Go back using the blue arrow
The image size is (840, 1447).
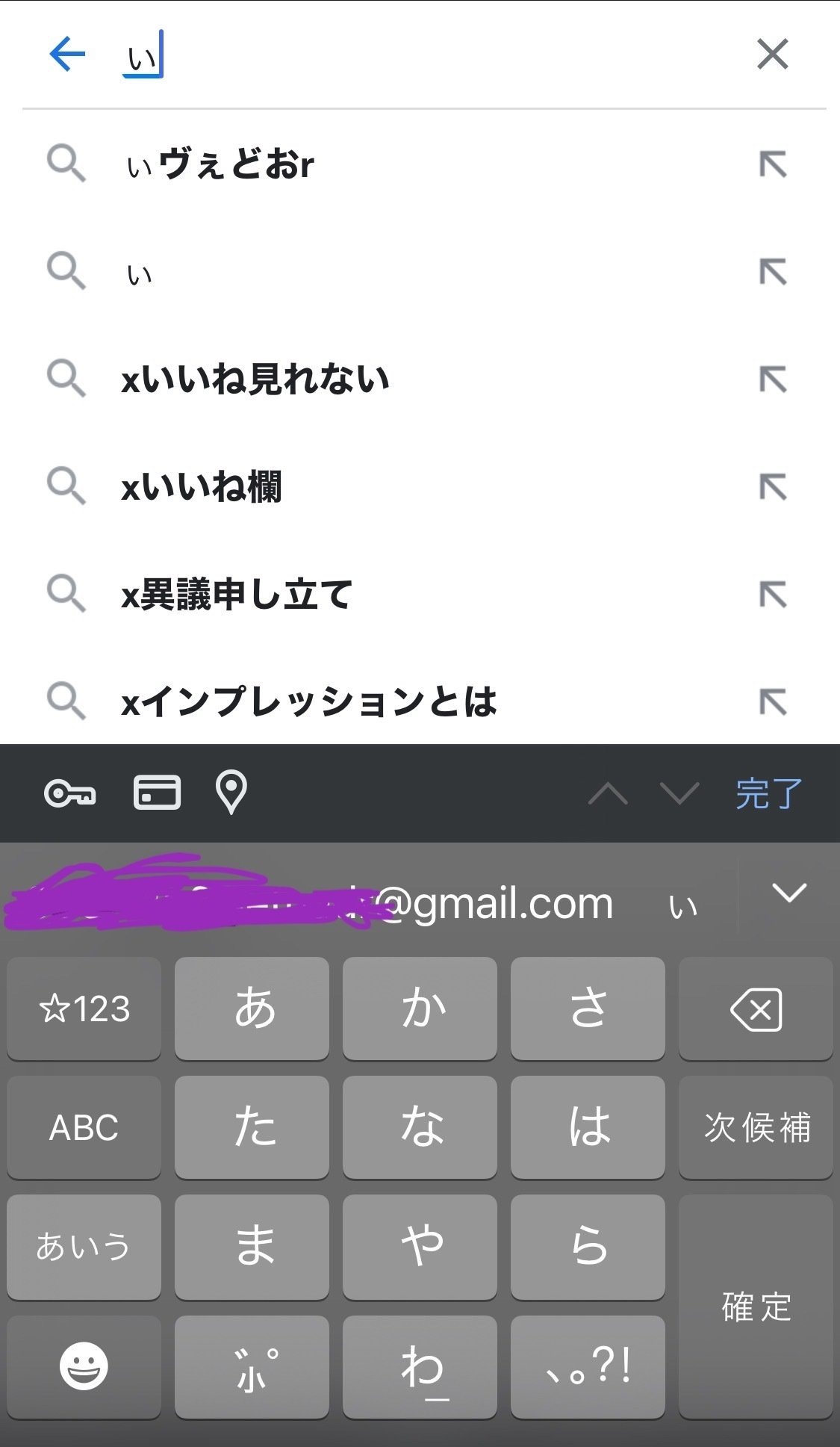coord(67,55)
